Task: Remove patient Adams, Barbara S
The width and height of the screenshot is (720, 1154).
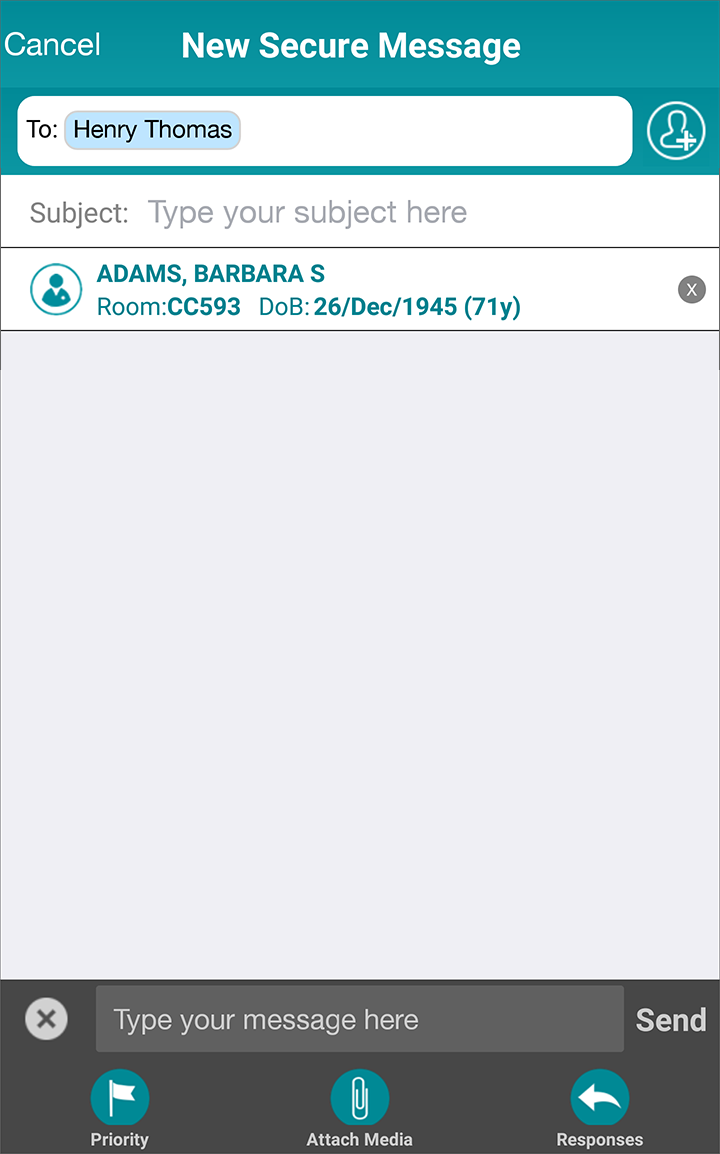Action: (691, 289)
